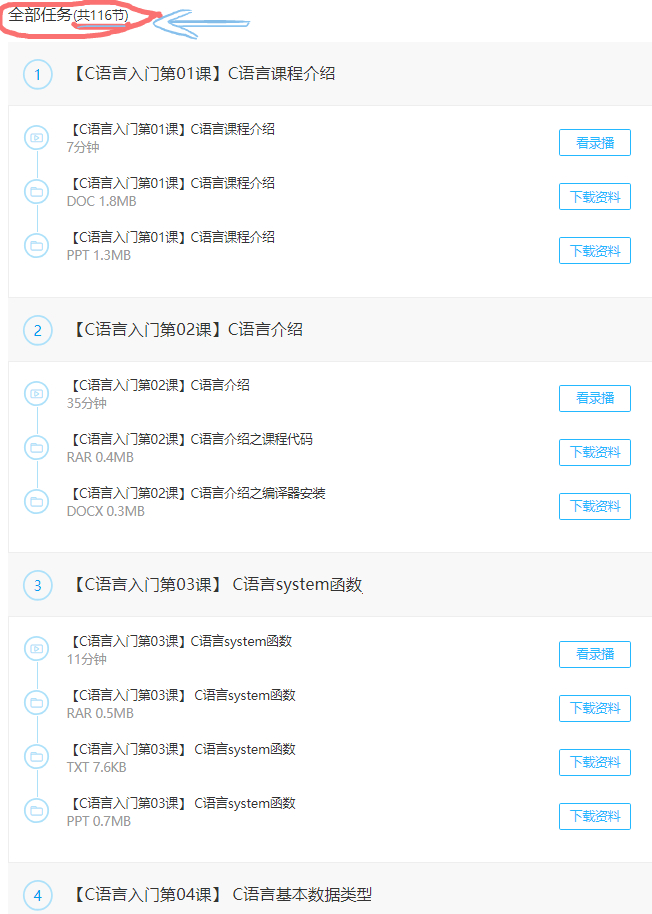Tap 下载资料 for the PPT 1.3MB file

pos(594,251)
